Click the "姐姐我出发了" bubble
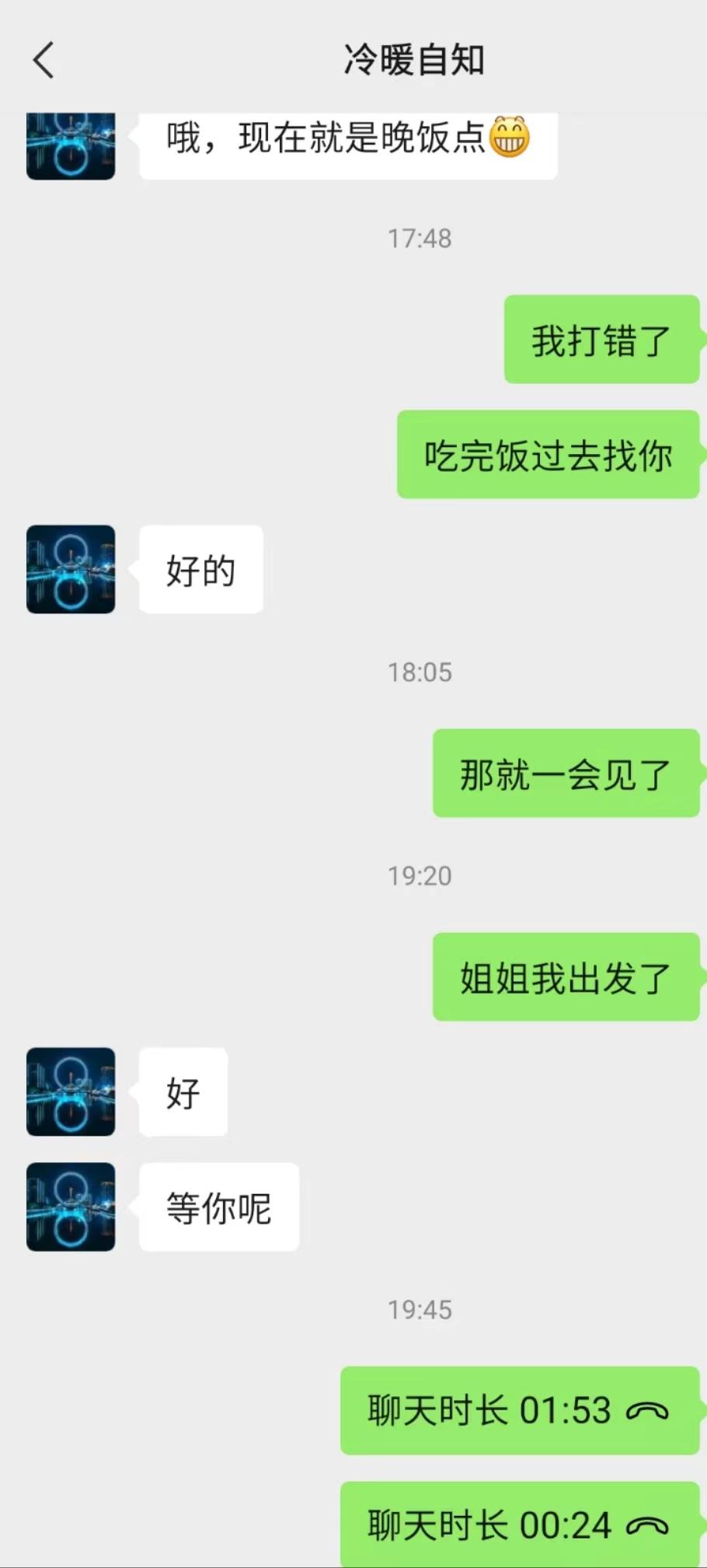This screenshot has width=707, height=1568. 566,979
